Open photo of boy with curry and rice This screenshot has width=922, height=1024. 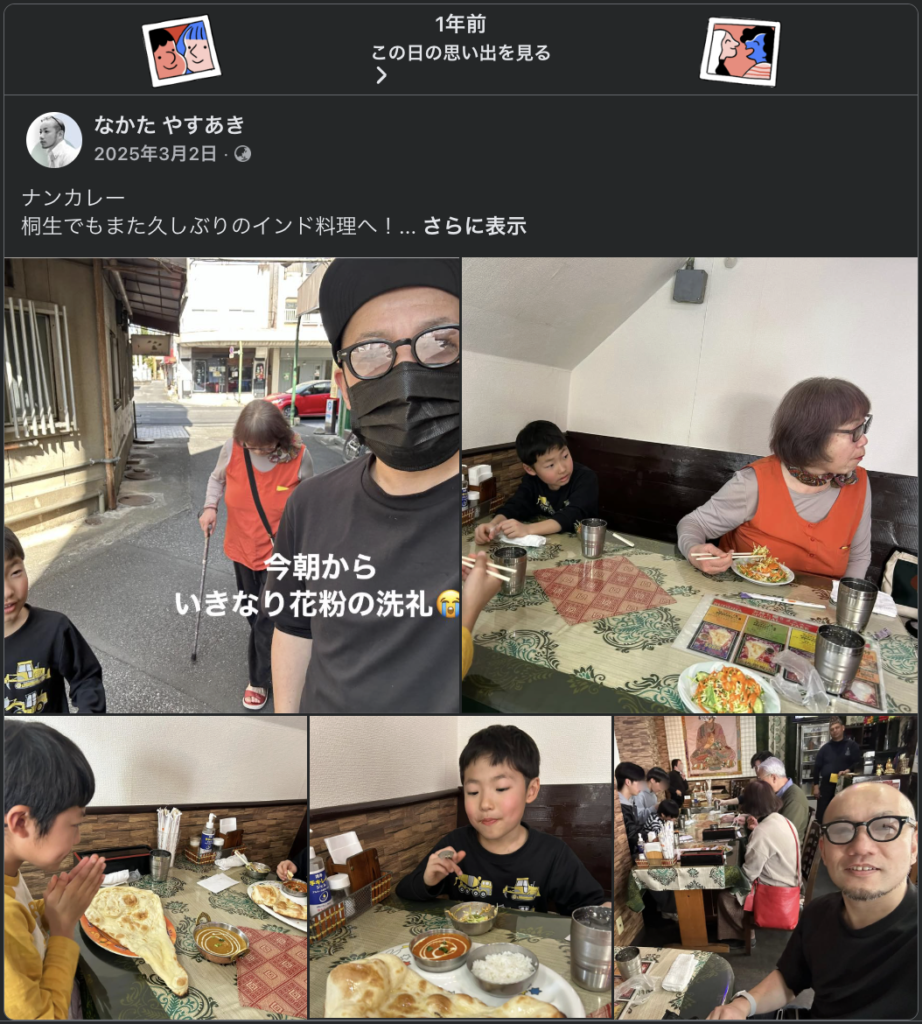click(x=460, y=866)
